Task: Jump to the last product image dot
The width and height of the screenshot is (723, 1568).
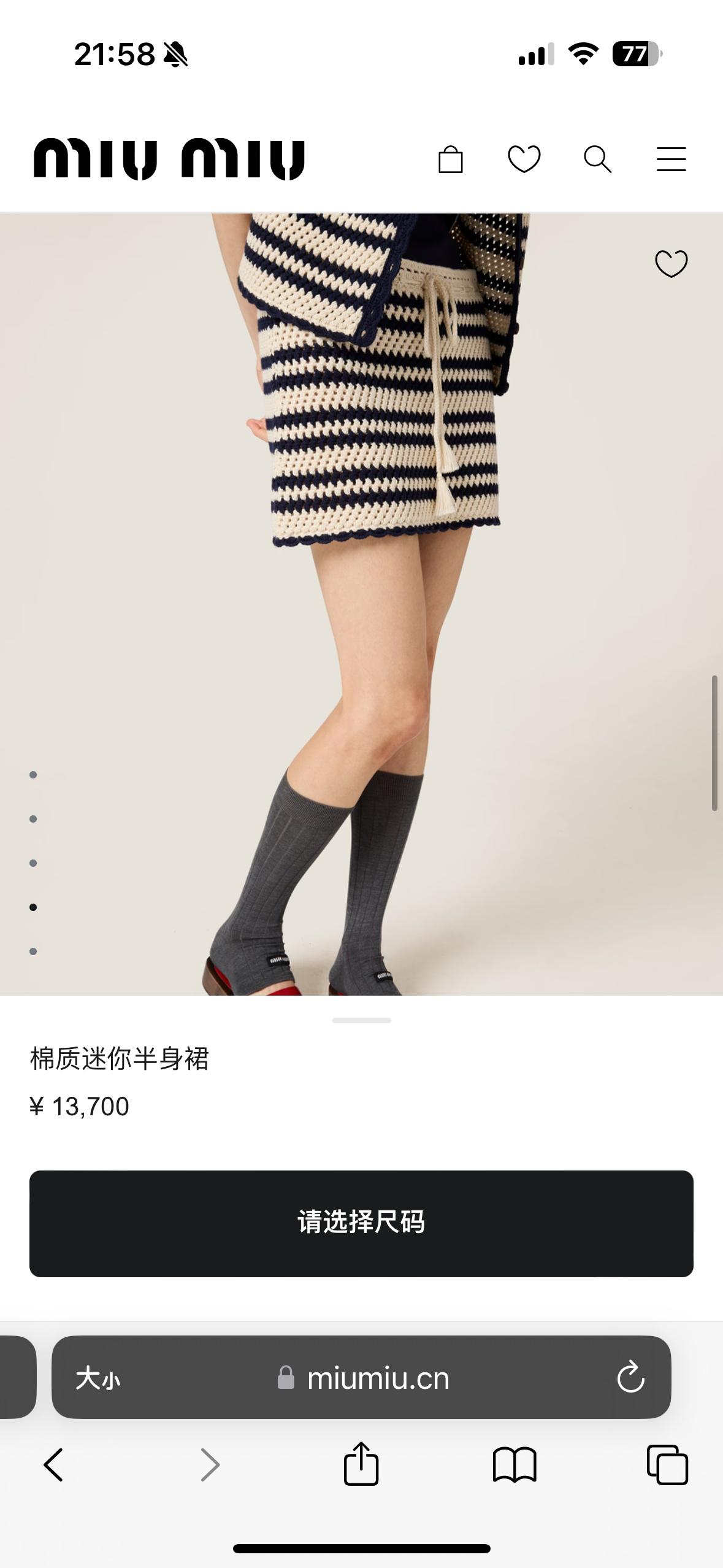Action: pos(33,951)
